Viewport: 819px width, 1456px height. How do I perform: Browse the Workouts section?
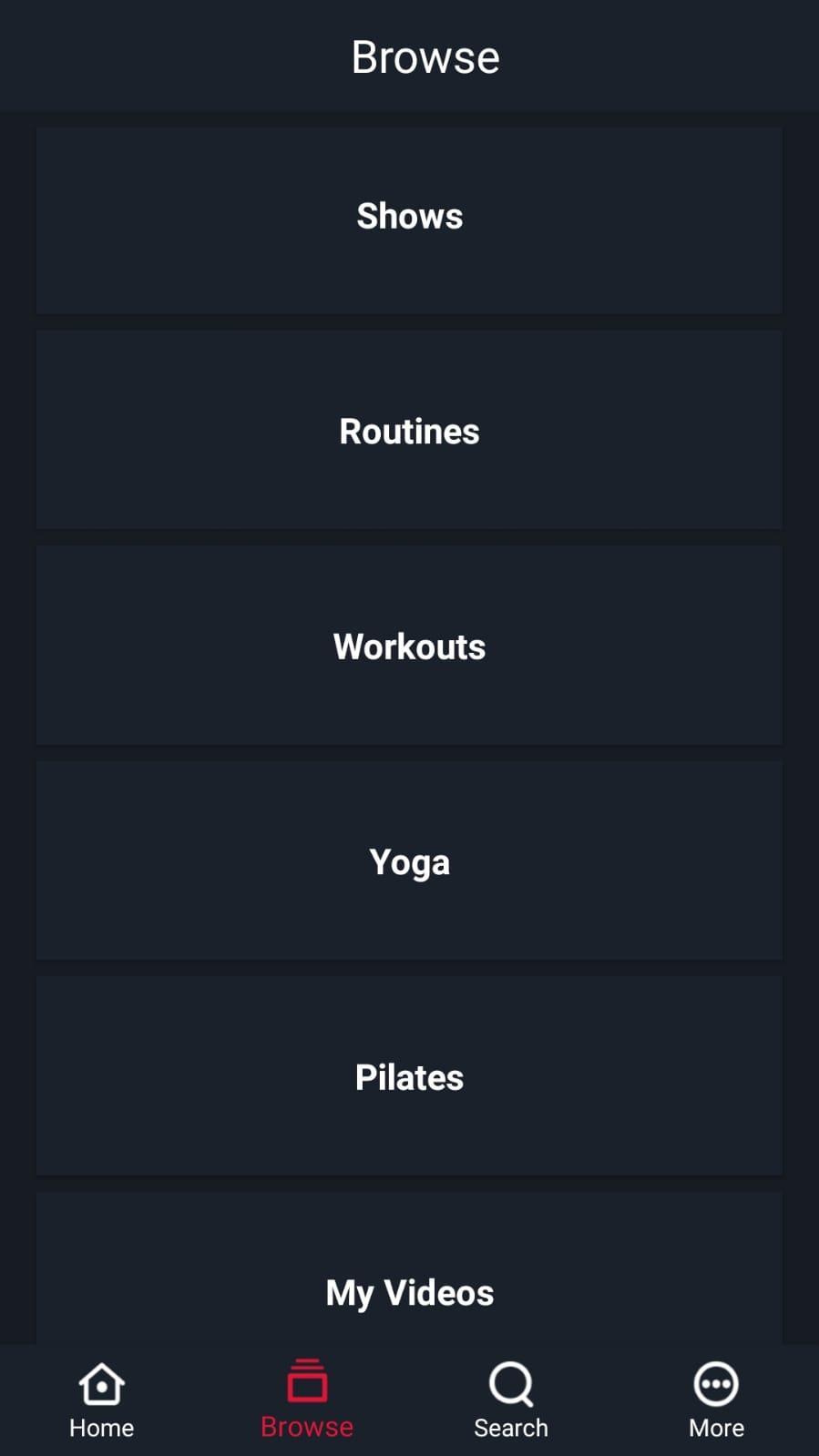click(x=409, y=646)
